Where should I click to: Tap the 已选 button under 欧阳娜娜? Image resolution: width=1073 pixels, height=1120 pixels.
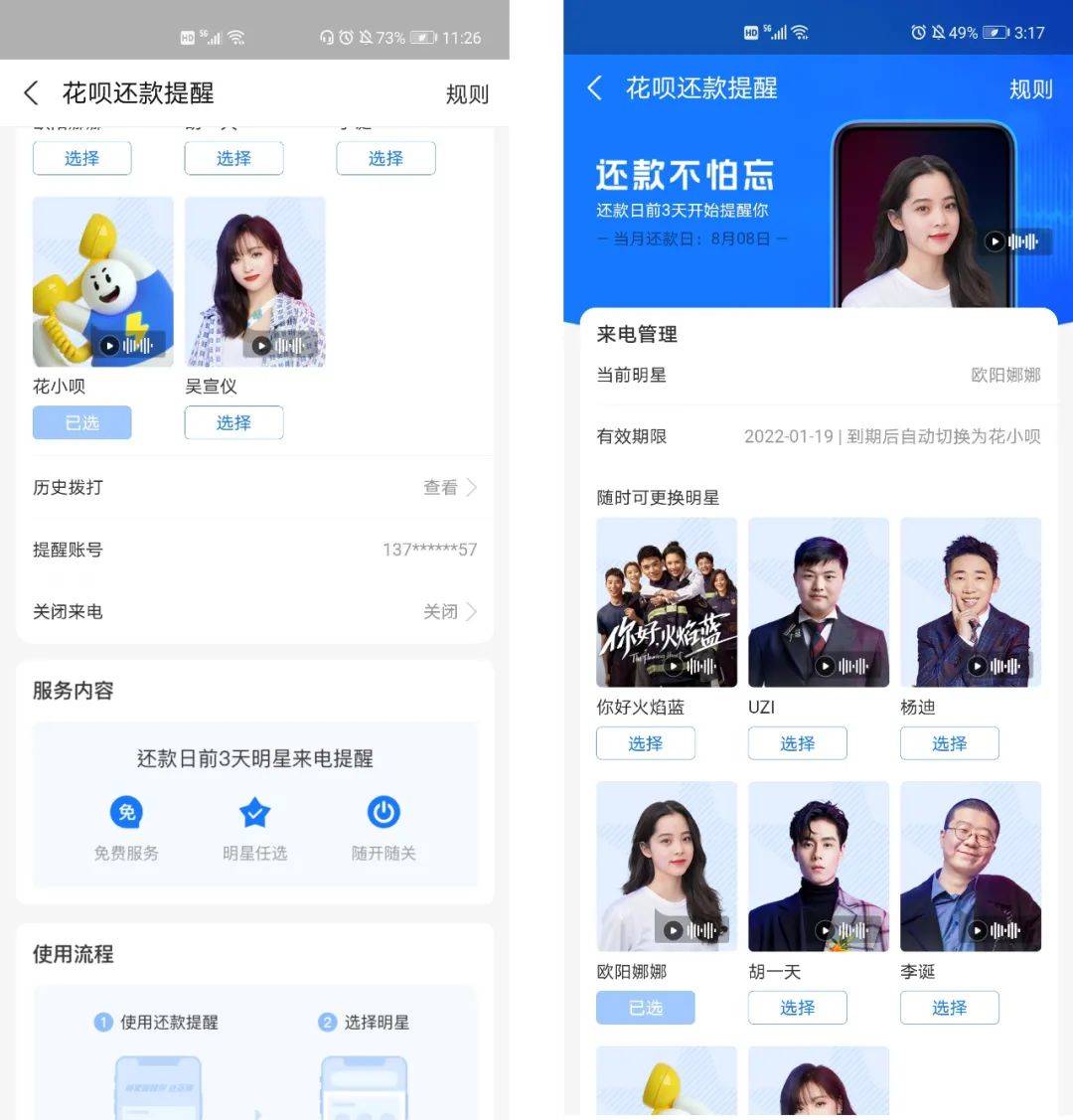(x=645, y=1008)
